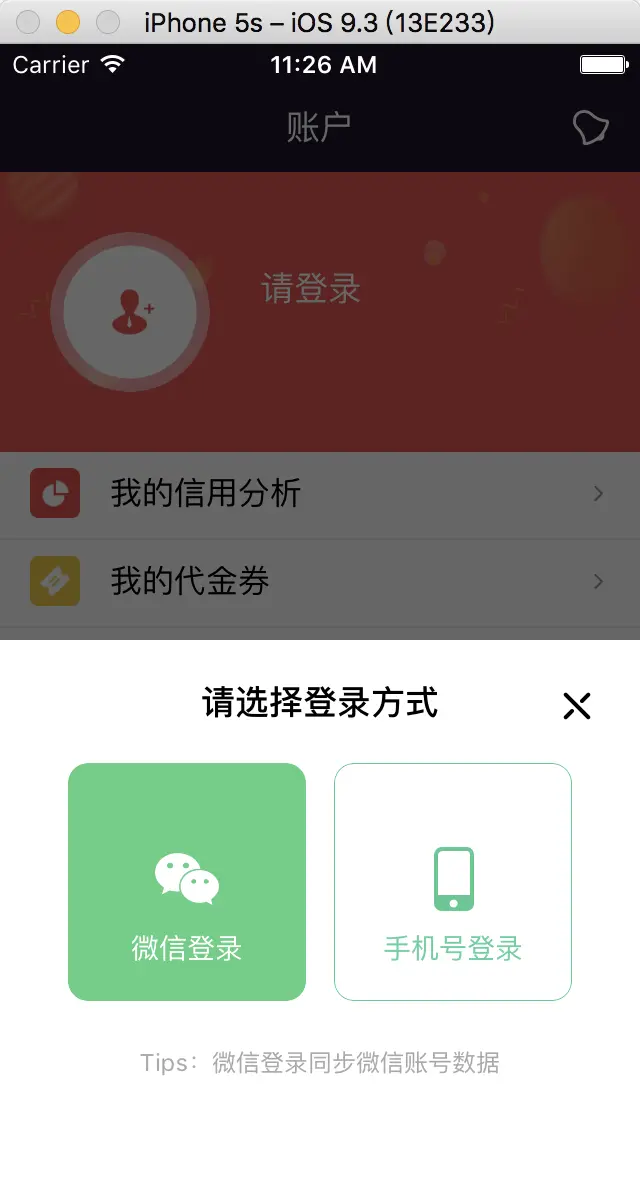Viewport: 640px width, 1180px height.
Task: Select 手机号登录 phone number login
Action: tap(453, 882)
